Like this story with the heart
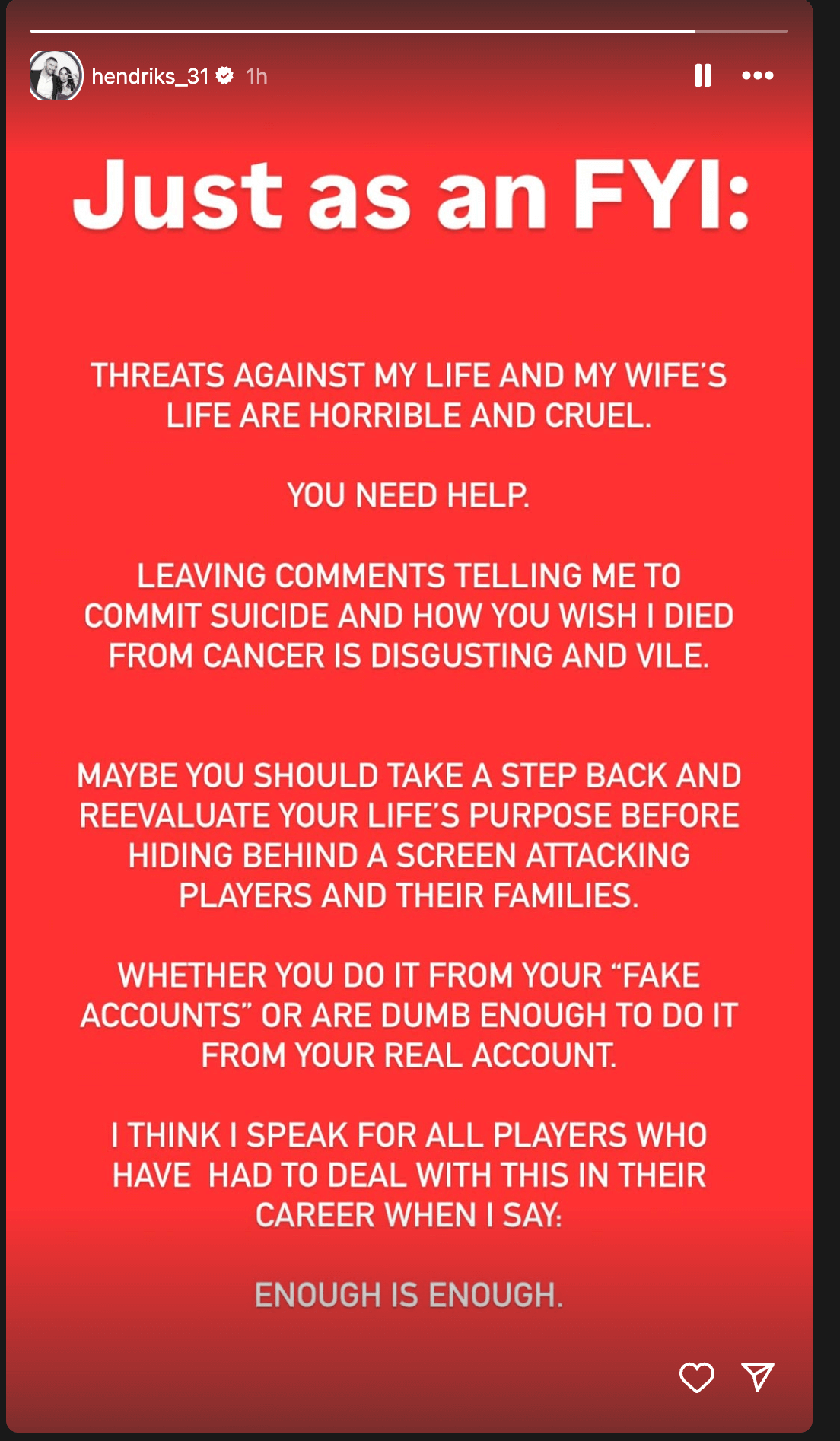 tap(696, 1377)
